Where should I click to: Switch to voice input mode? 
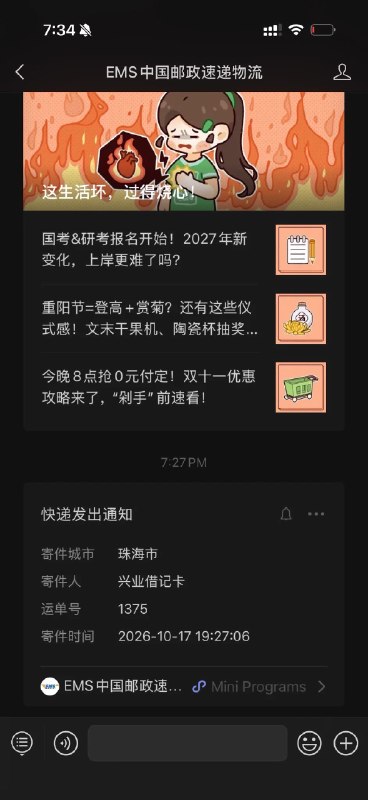[x=66, y=743]
